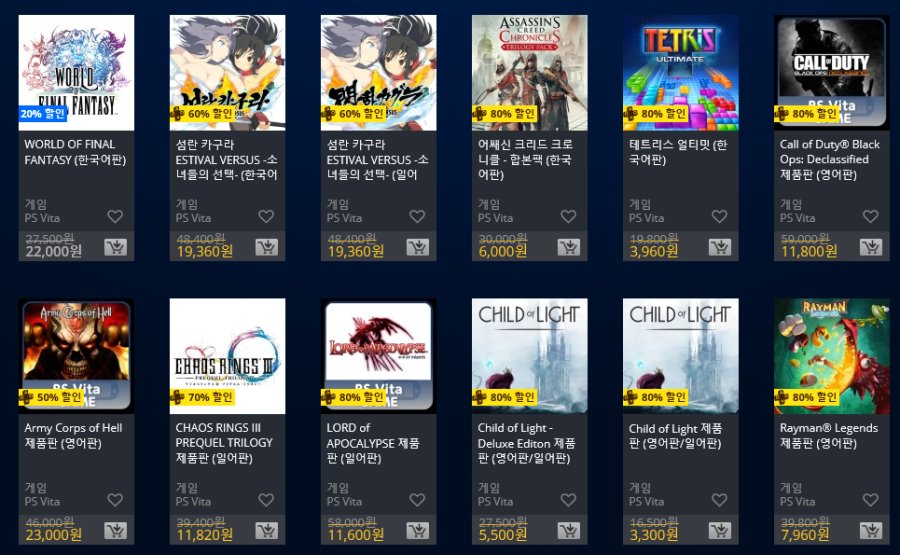Open the LORD of APOCALYPSE game tile
Image resolution: width=900 pixels, height=555 pixels.
coord(378,355)
